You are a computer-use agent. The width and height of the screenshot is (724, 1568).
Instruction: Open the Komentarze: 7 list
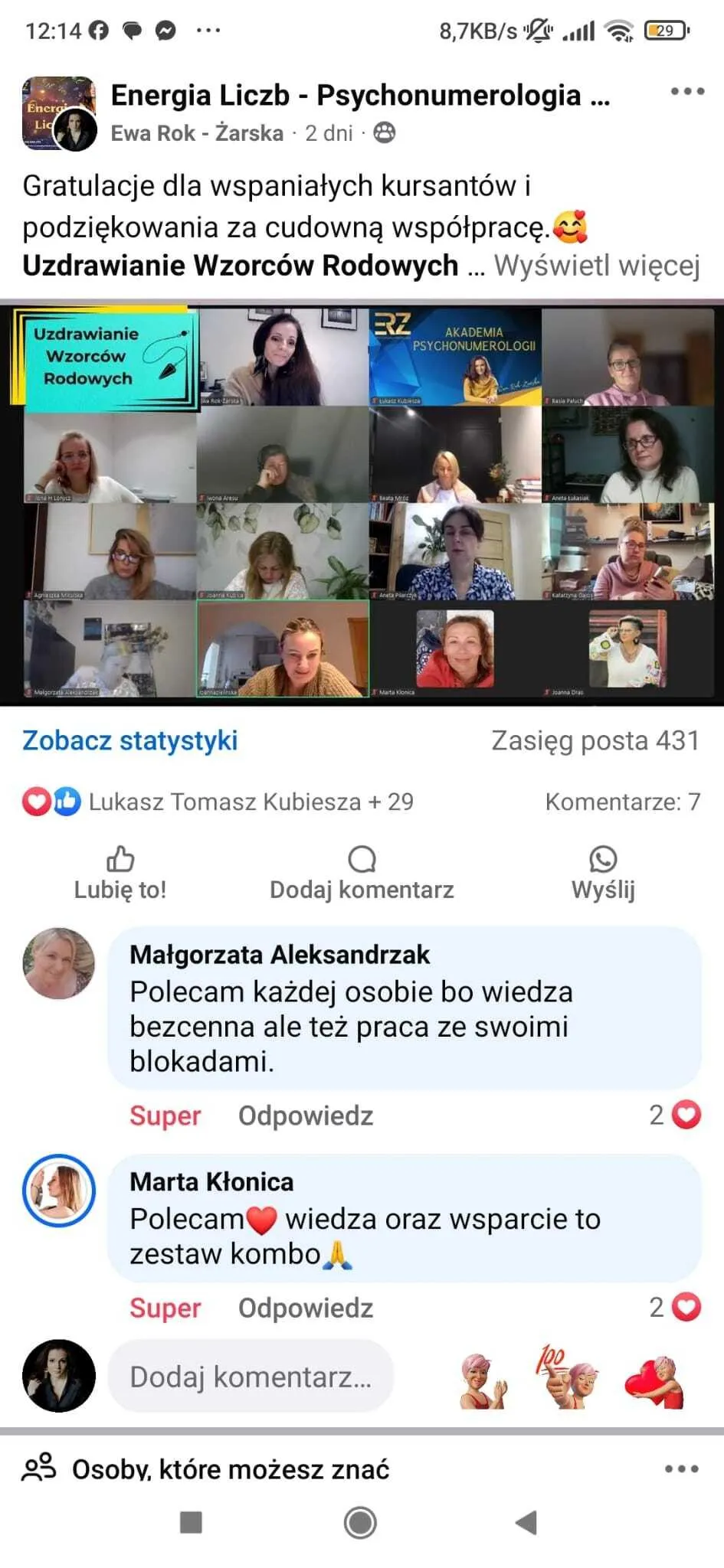(622, 802)
